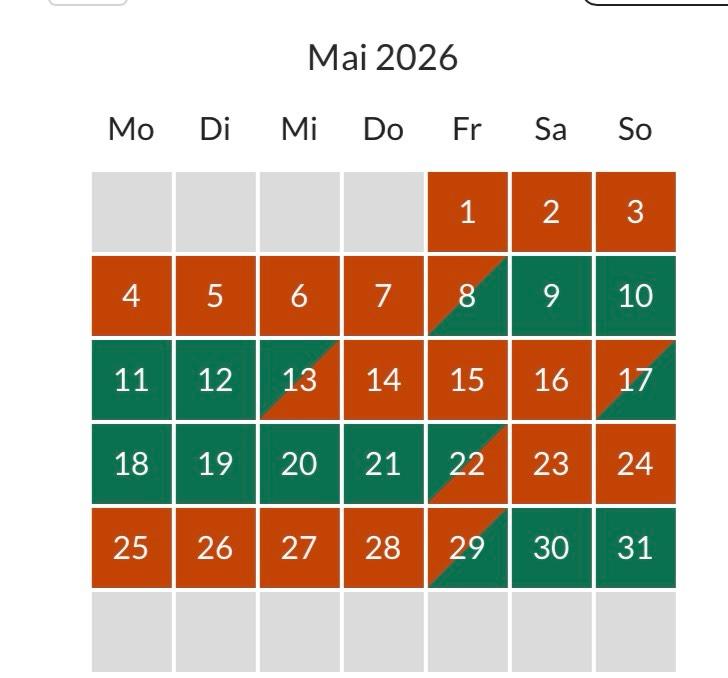Select Tuesday, May 12
This screenshot has width=728, height=678.
click(x=215, y=380)
